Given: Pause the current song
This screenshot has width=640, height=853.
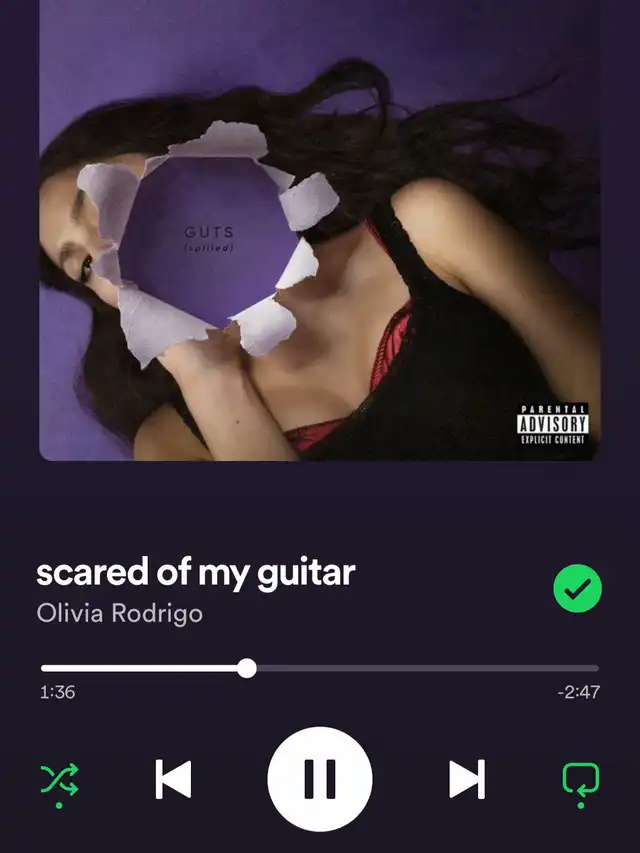Looking at the screenshot, I should [320, 779].
